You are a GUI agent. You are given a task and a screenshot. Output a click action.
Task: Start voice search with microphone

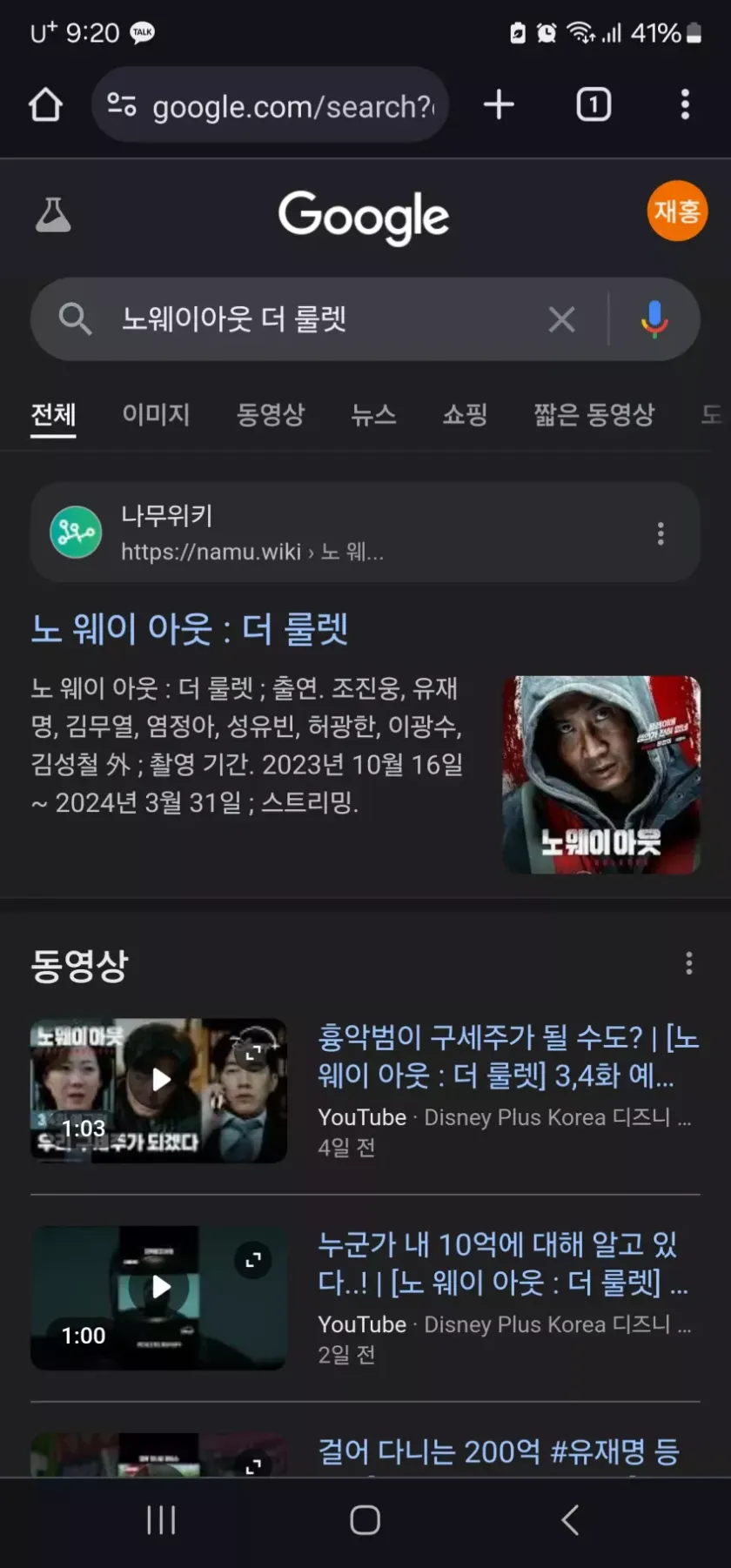(654, 319)
